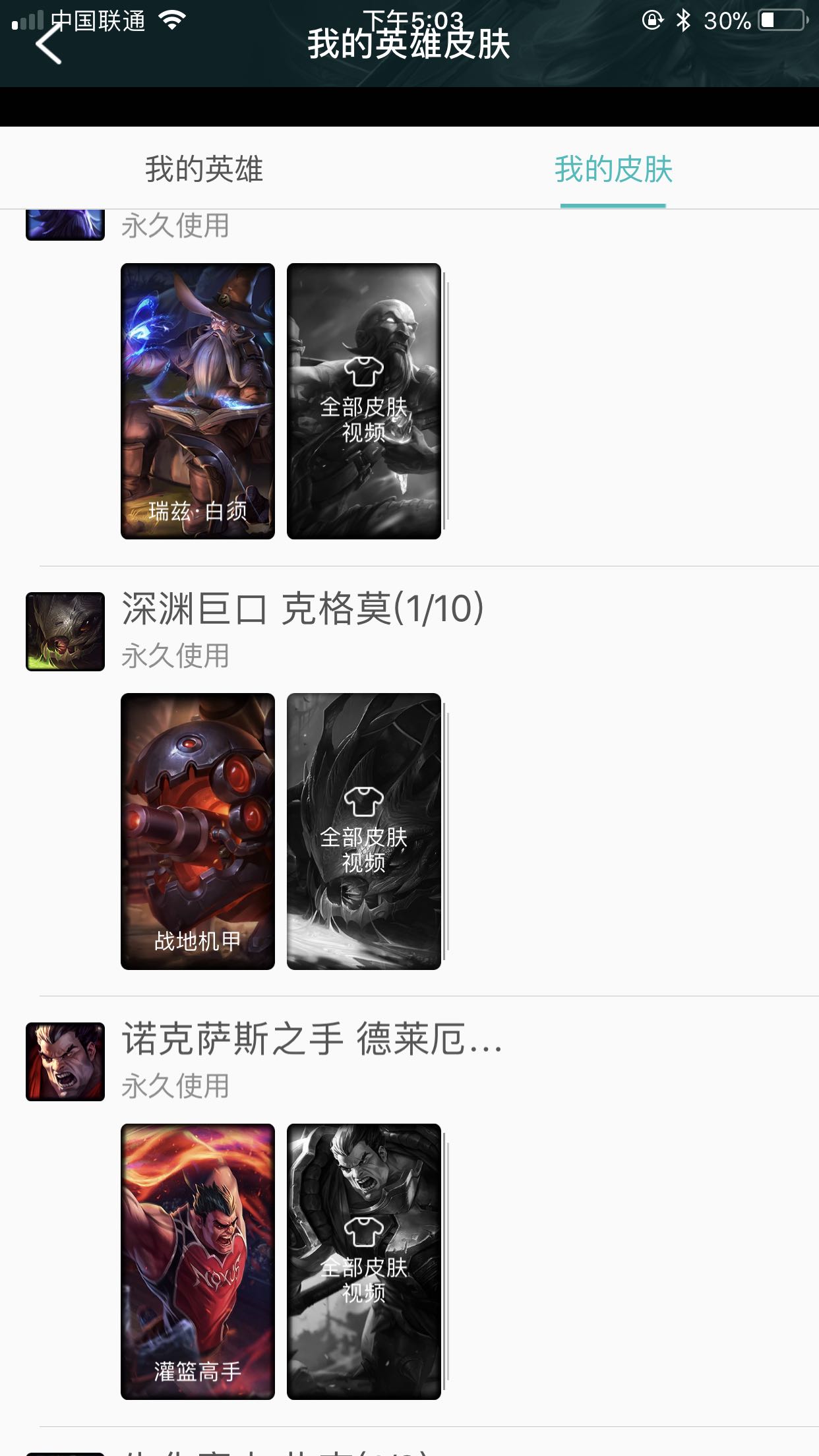The width and height of the screenshot is (819, 1456).
Task: Switch to the 我的英雄 tab
Action: click(204, 169)
